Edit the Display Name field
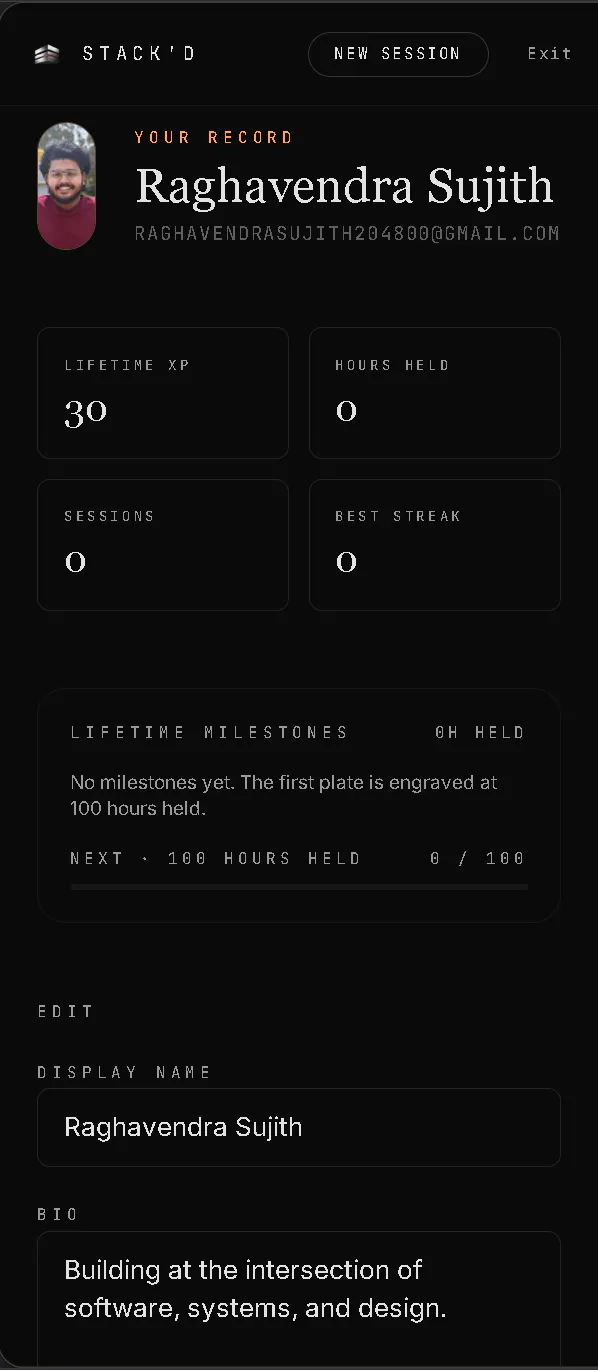 coord(299,1127)
